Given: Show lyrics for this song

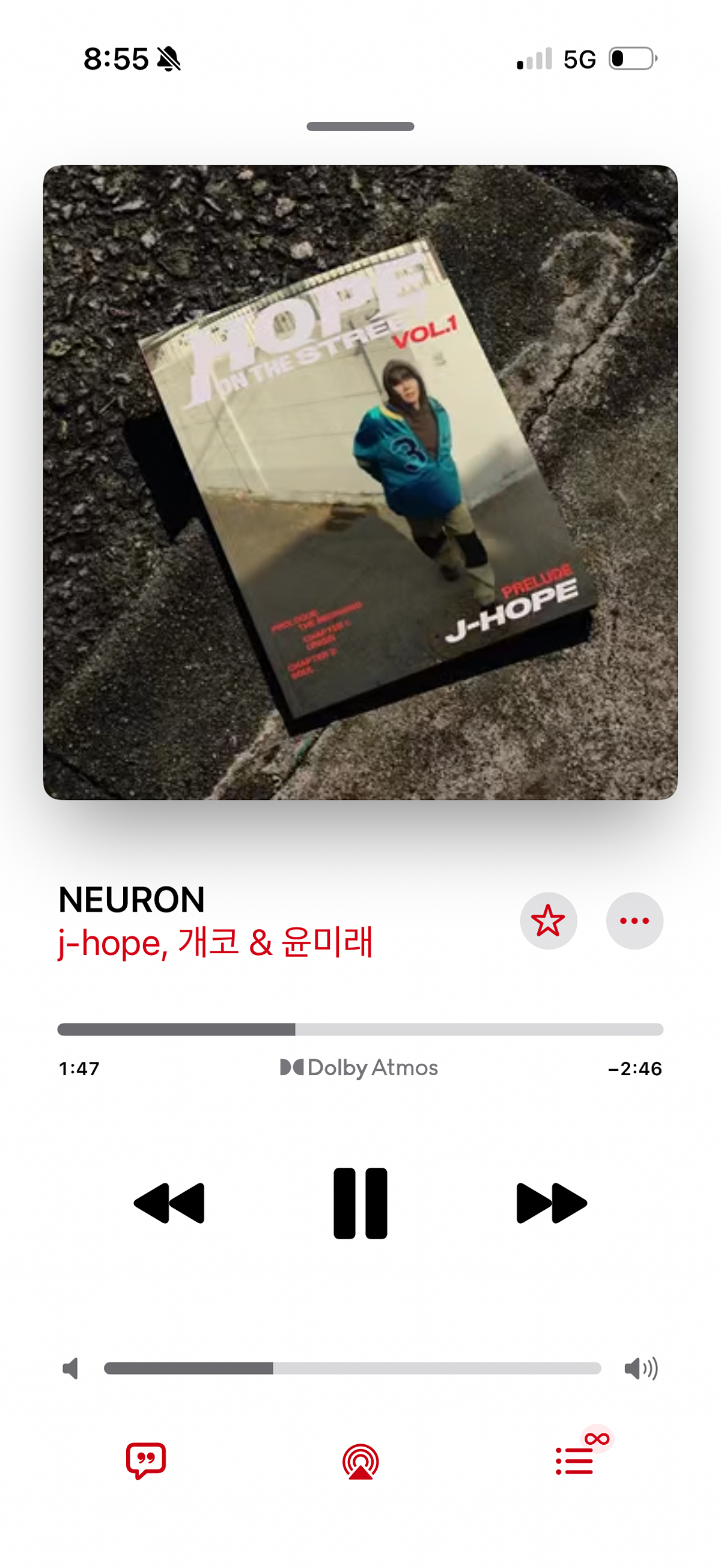Looking at the screenshot, I should point(146,1461).
